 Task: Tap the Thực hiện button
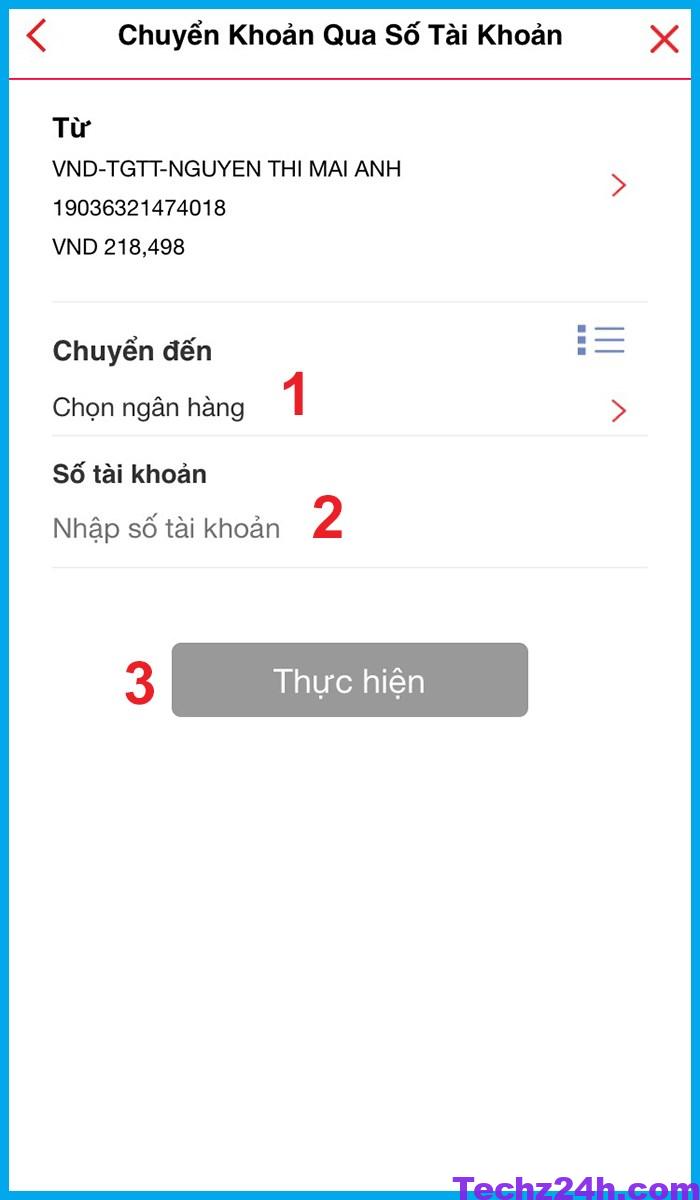(x=350, y=680)
